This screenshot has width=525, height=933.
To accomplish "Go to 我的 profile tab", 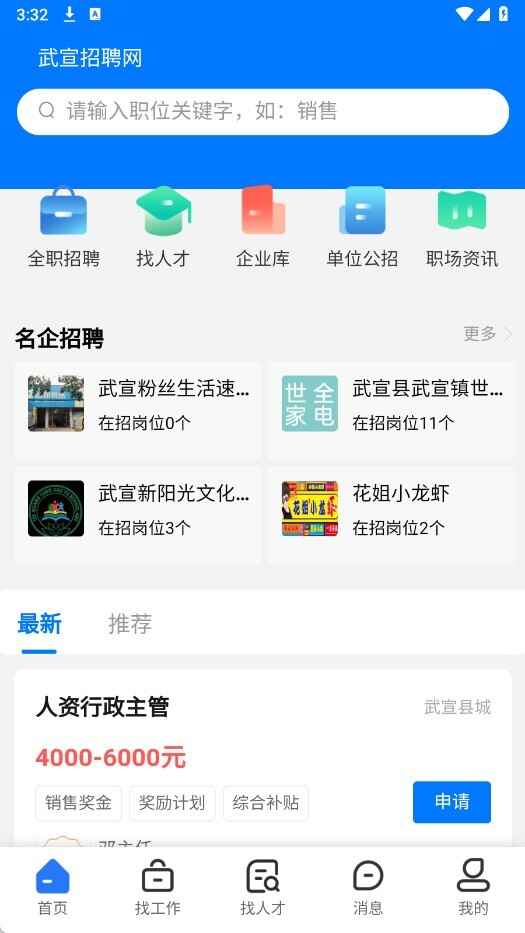I will coord(473,887).
